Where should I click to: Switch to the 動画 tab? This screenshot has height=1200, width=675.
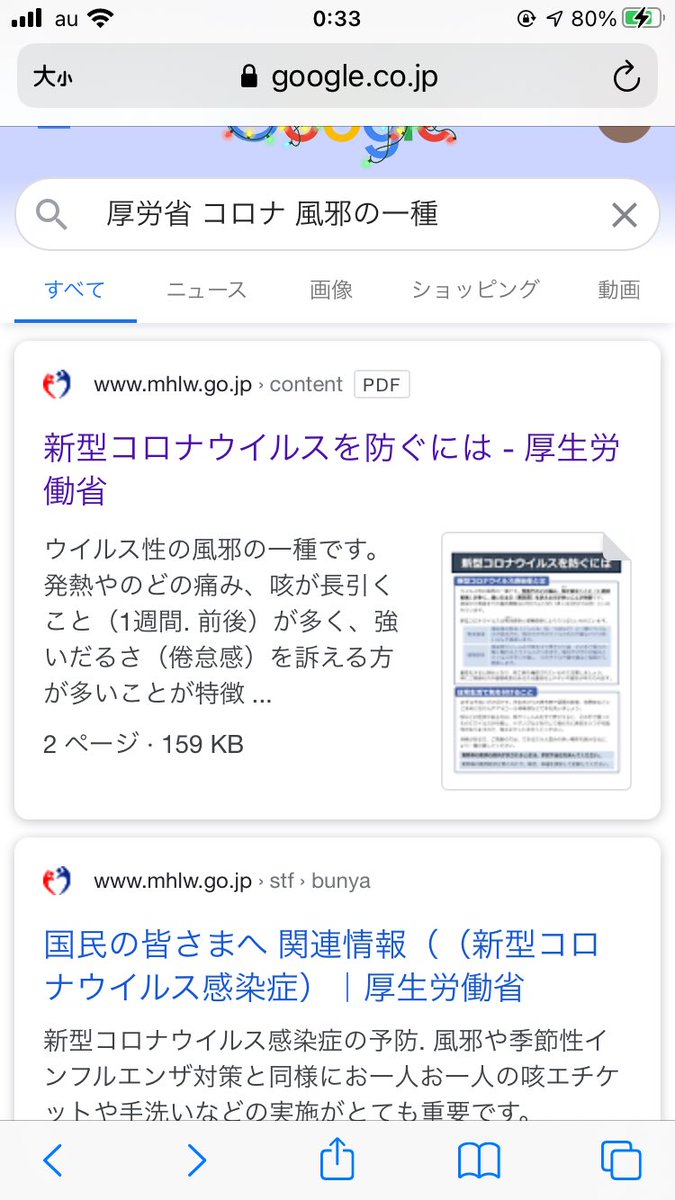tap(618, 290)
